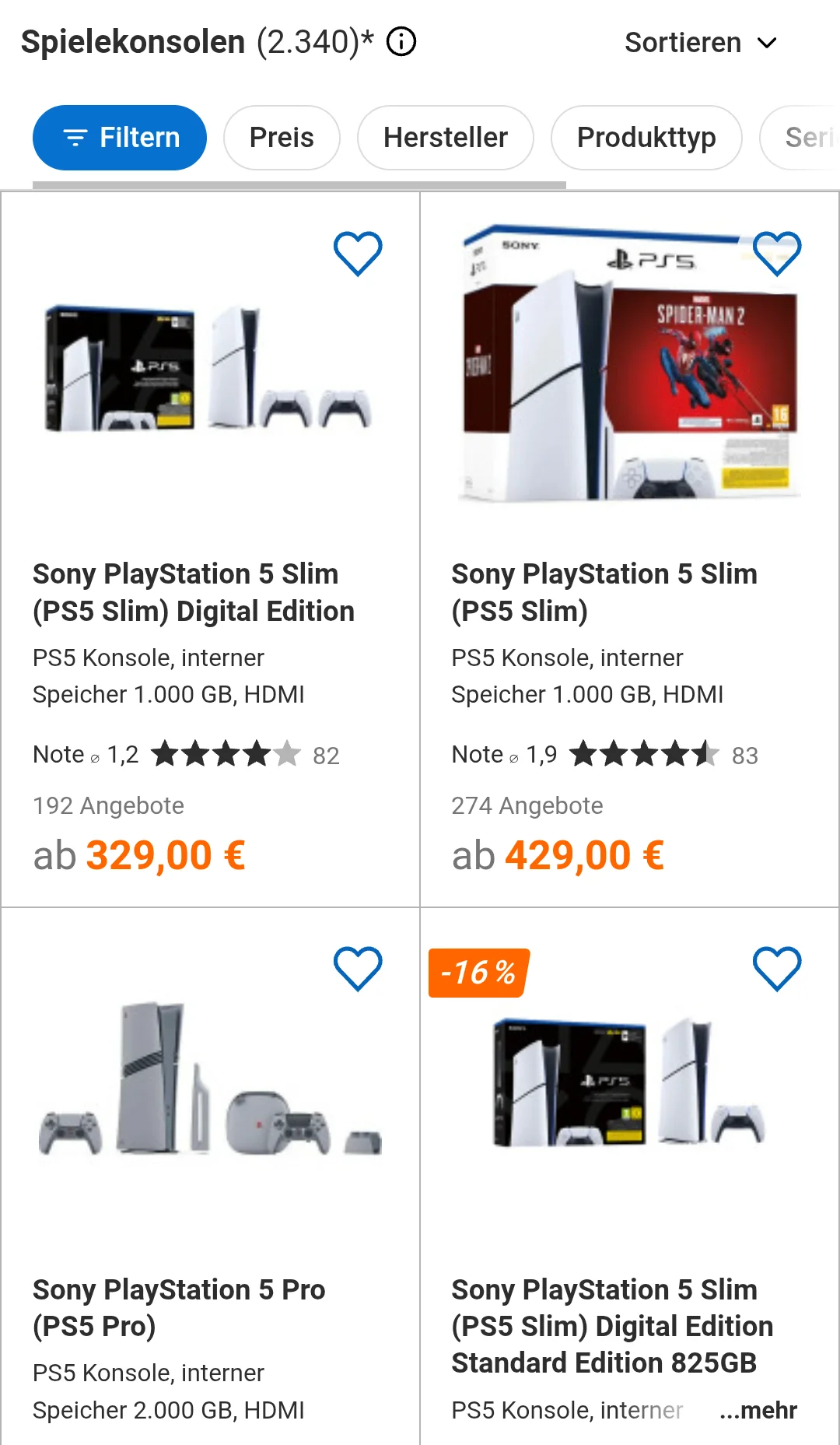Favorite the PlayStation 5 Pro
Viewport: 840px width, 1445px height.
pyautogui.click(x=358, y=969)
